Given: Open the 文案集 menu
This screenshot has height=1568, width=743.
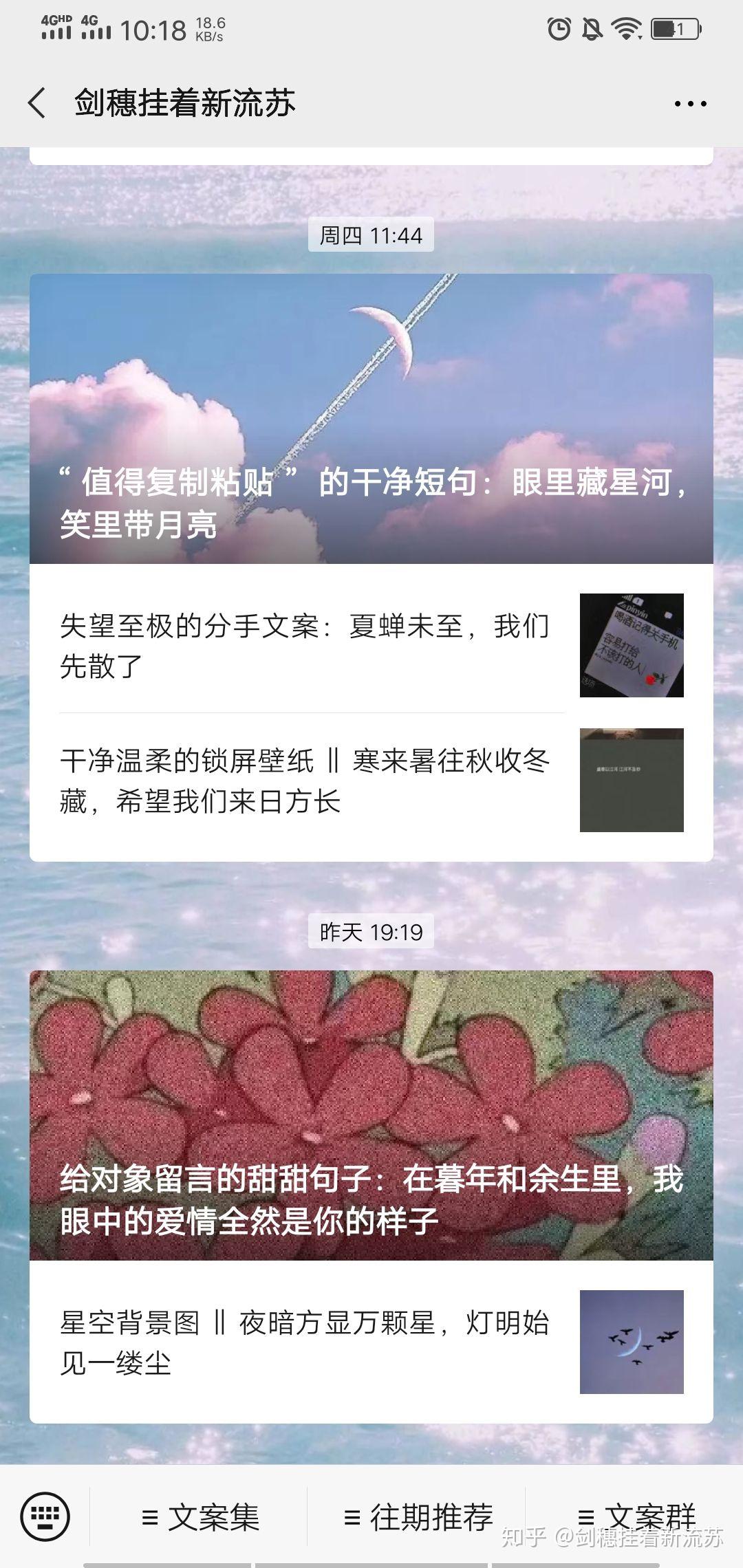Looking at the screenshot, I should (x=200, y=1517).
